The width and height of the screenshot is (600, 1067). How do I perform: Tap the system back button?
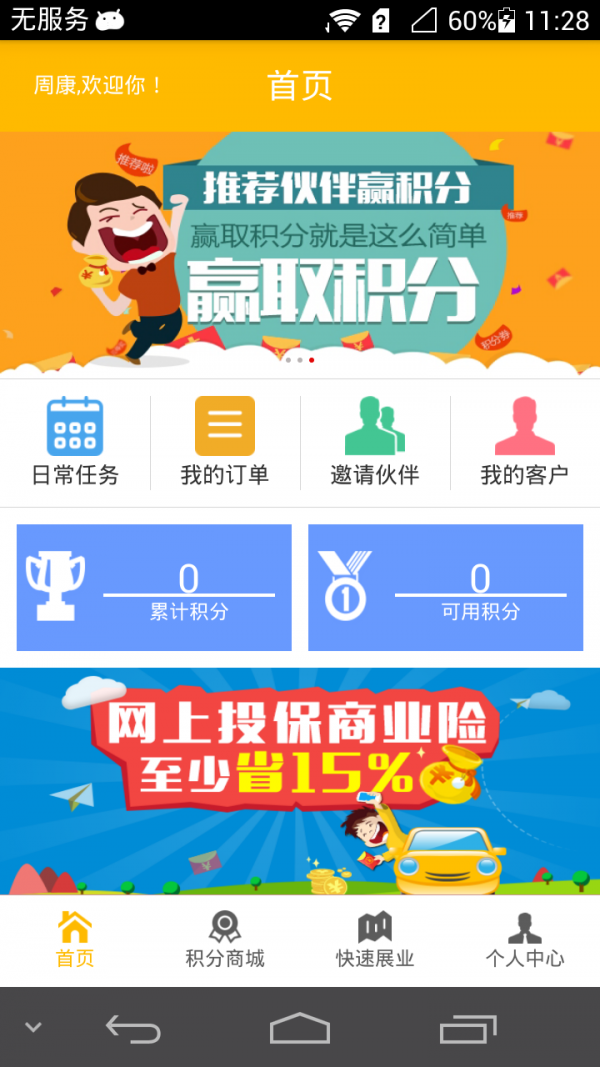click(133, 1028)
